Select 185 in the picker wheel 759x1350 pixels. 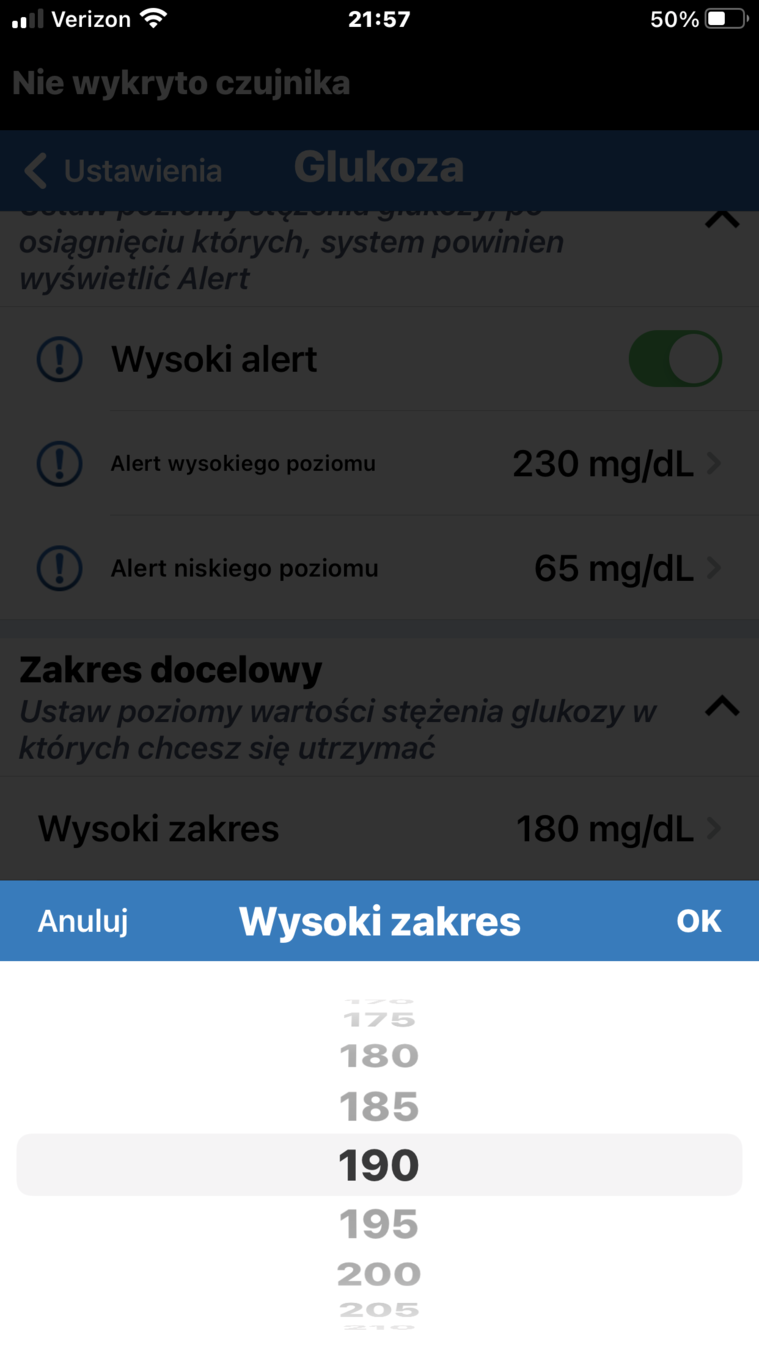click(x=378, y=1107)
